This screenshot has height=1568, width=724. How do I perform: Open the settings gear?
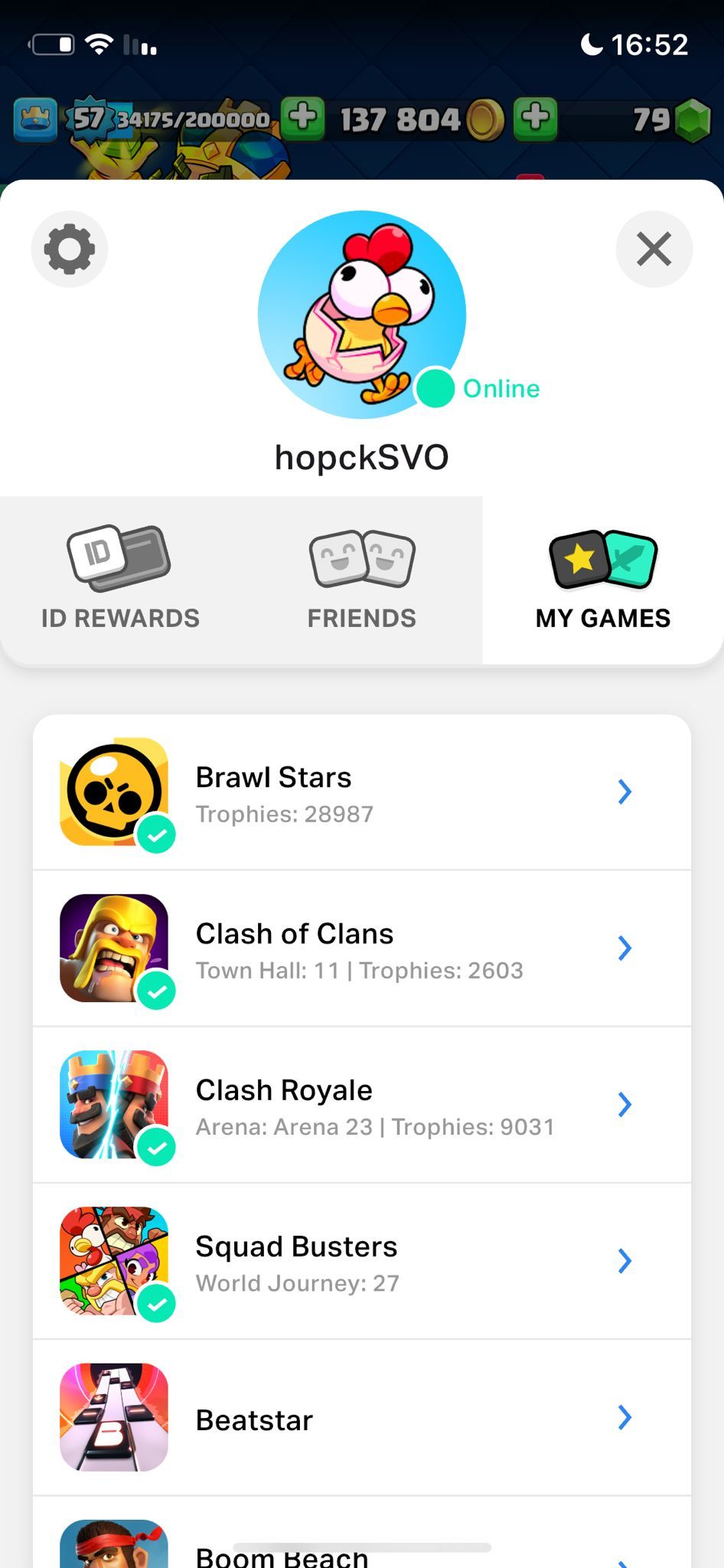69,249
